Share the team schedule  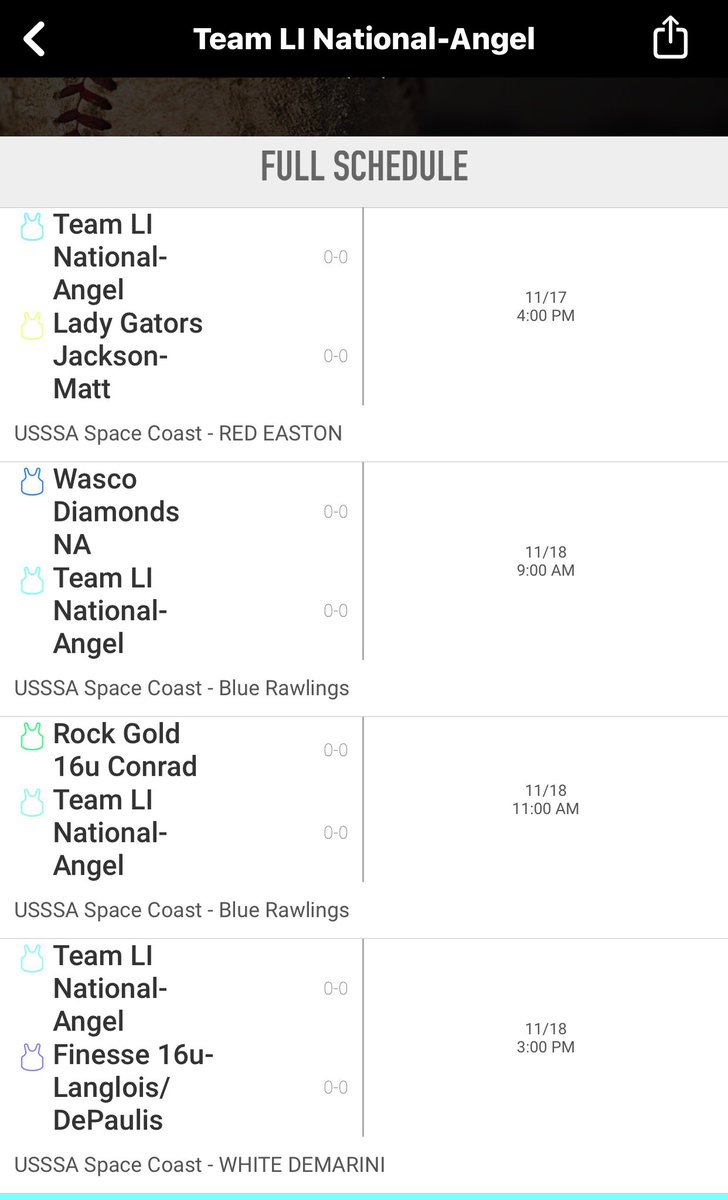pos(670,38)
